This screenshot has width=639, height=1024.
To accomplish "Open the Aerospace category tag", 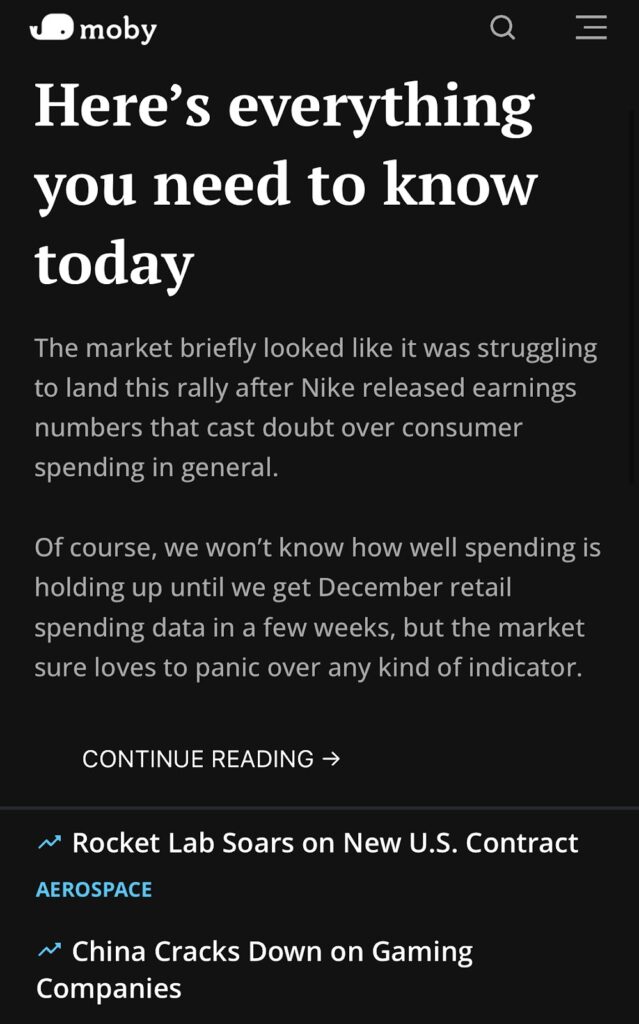I will pyautogui.click(x=94, y=889).
